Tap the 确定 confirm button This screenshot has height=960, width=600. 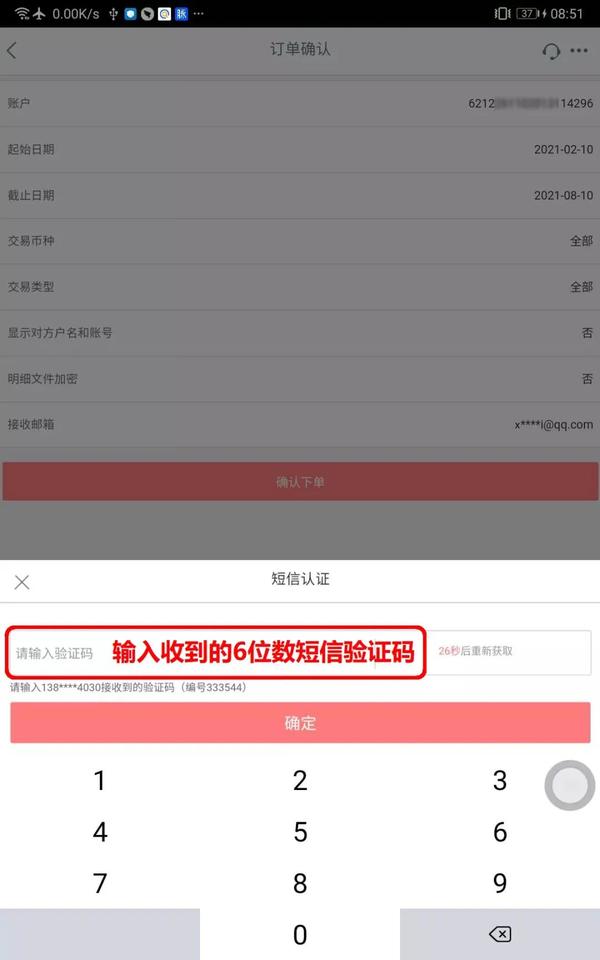[300, 722]
